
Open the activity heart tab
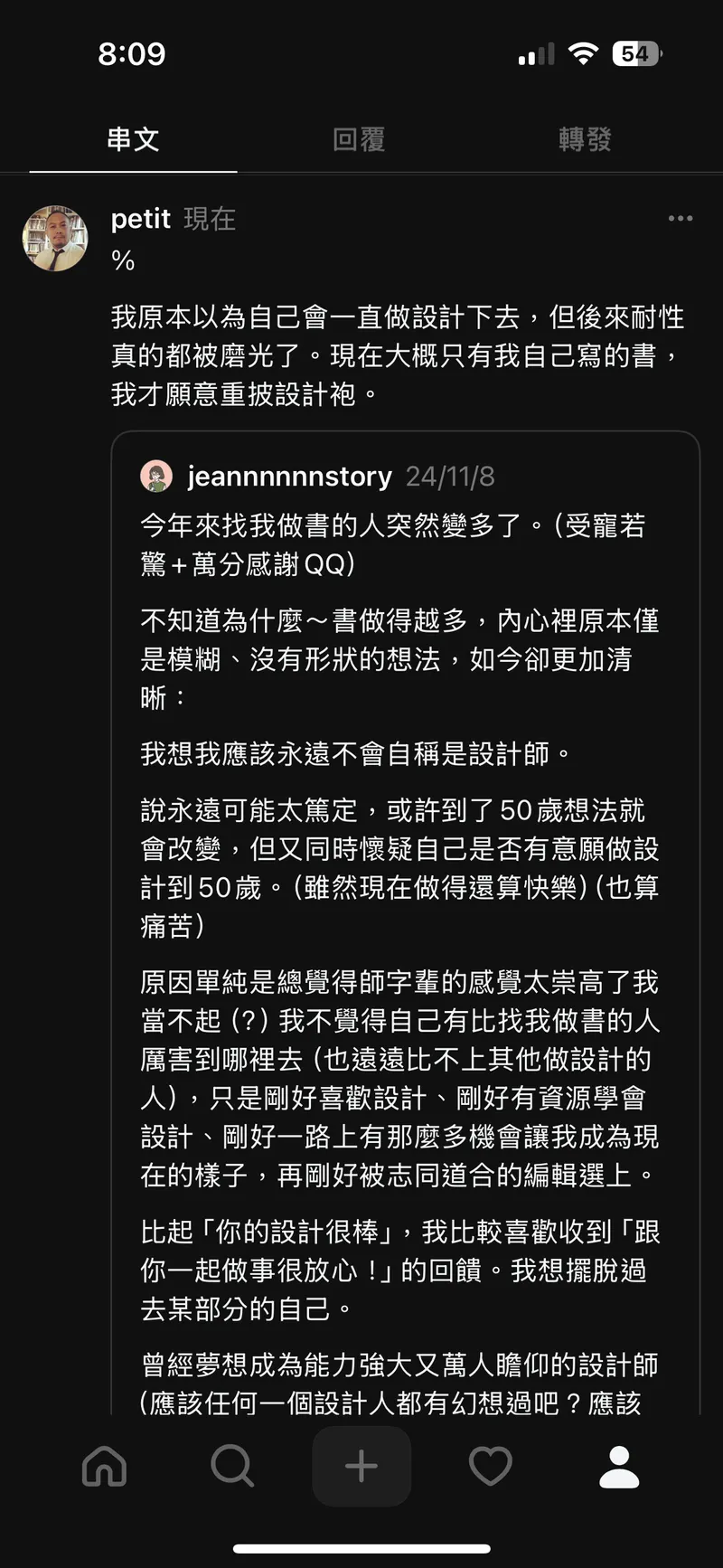tap(490, 1466)
